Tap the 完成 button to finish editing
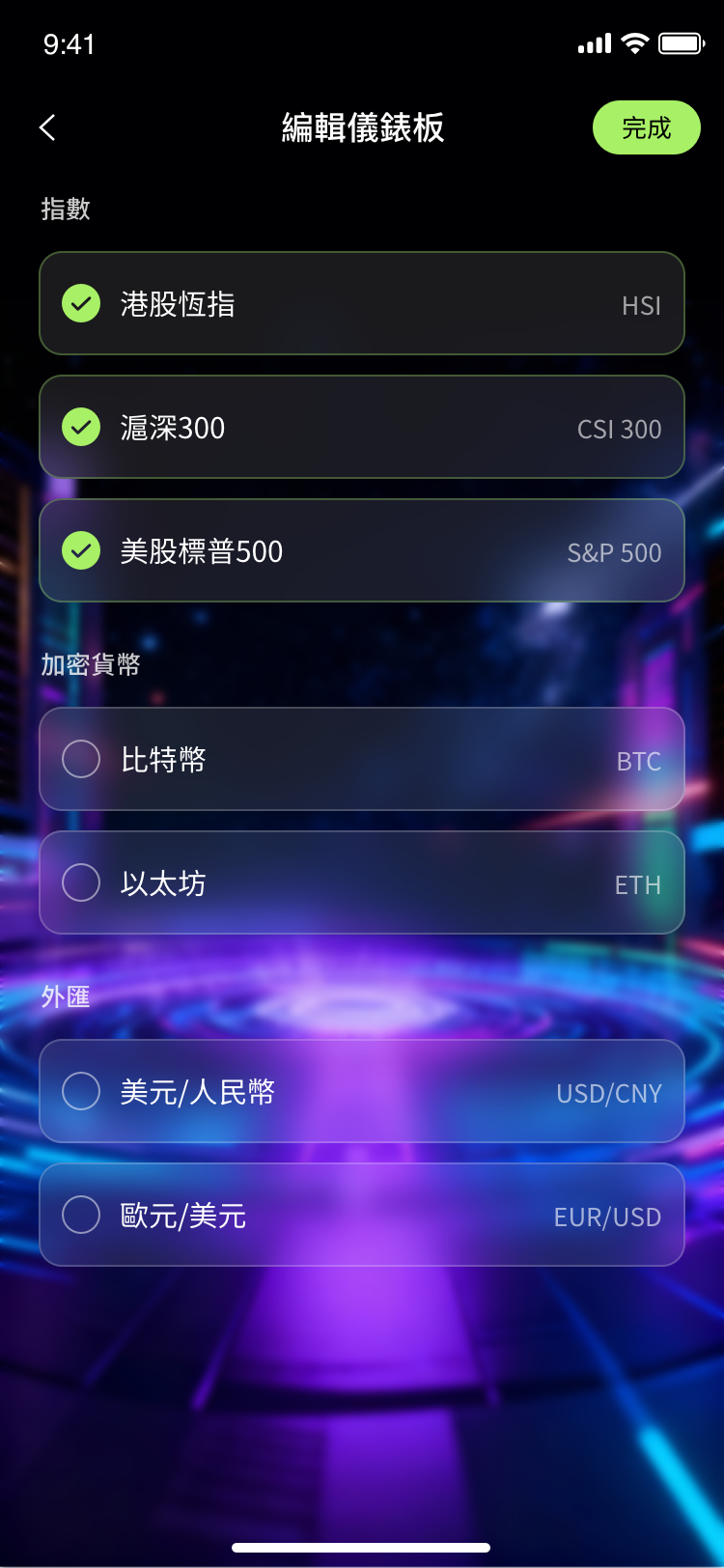Screen dimensions: 724x1568 (647, 127)
